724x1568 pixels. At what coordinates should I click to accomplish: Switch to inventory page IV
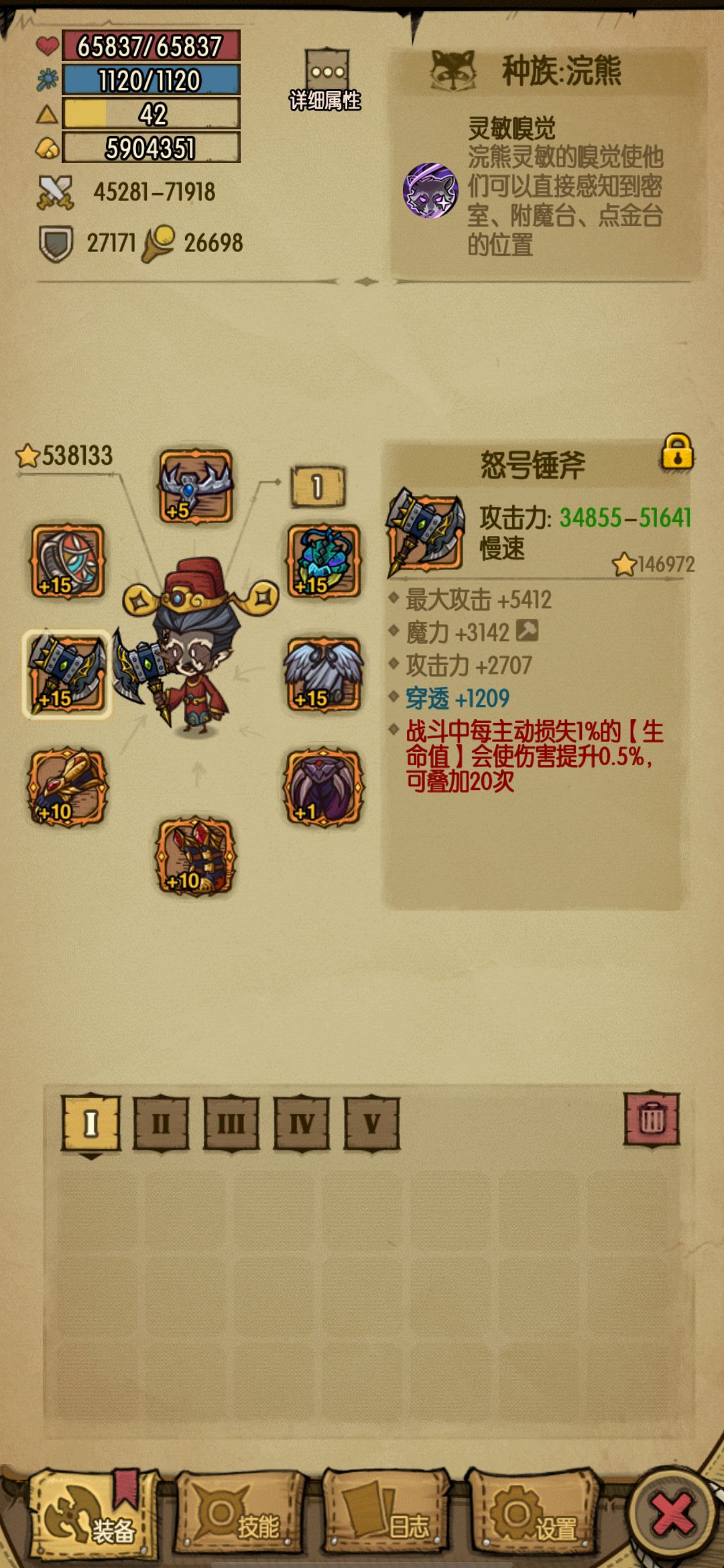click(302, 1124)
